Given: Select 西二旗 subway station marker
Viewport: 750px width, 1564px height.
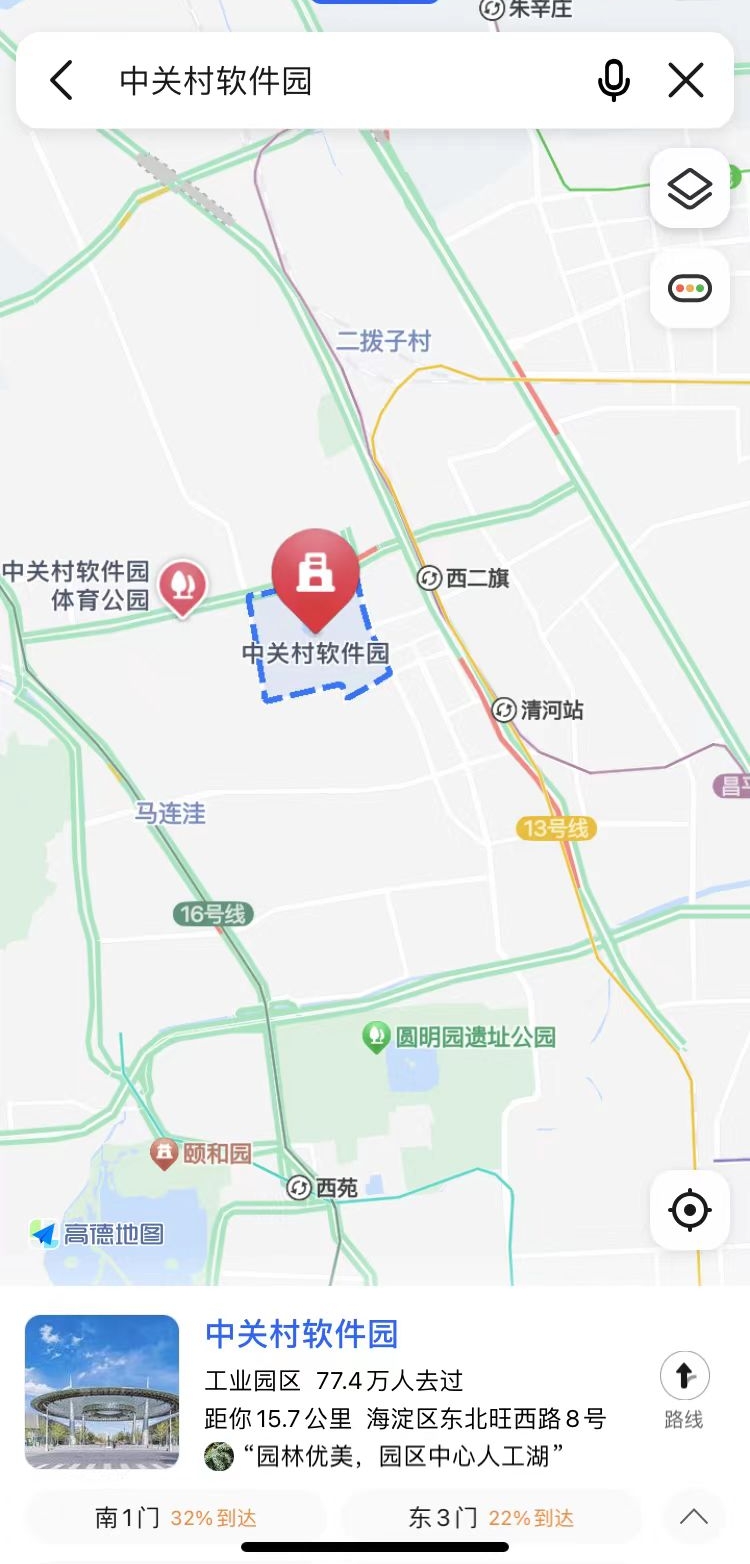Looking at the screenshot, I should pos(430,578).
